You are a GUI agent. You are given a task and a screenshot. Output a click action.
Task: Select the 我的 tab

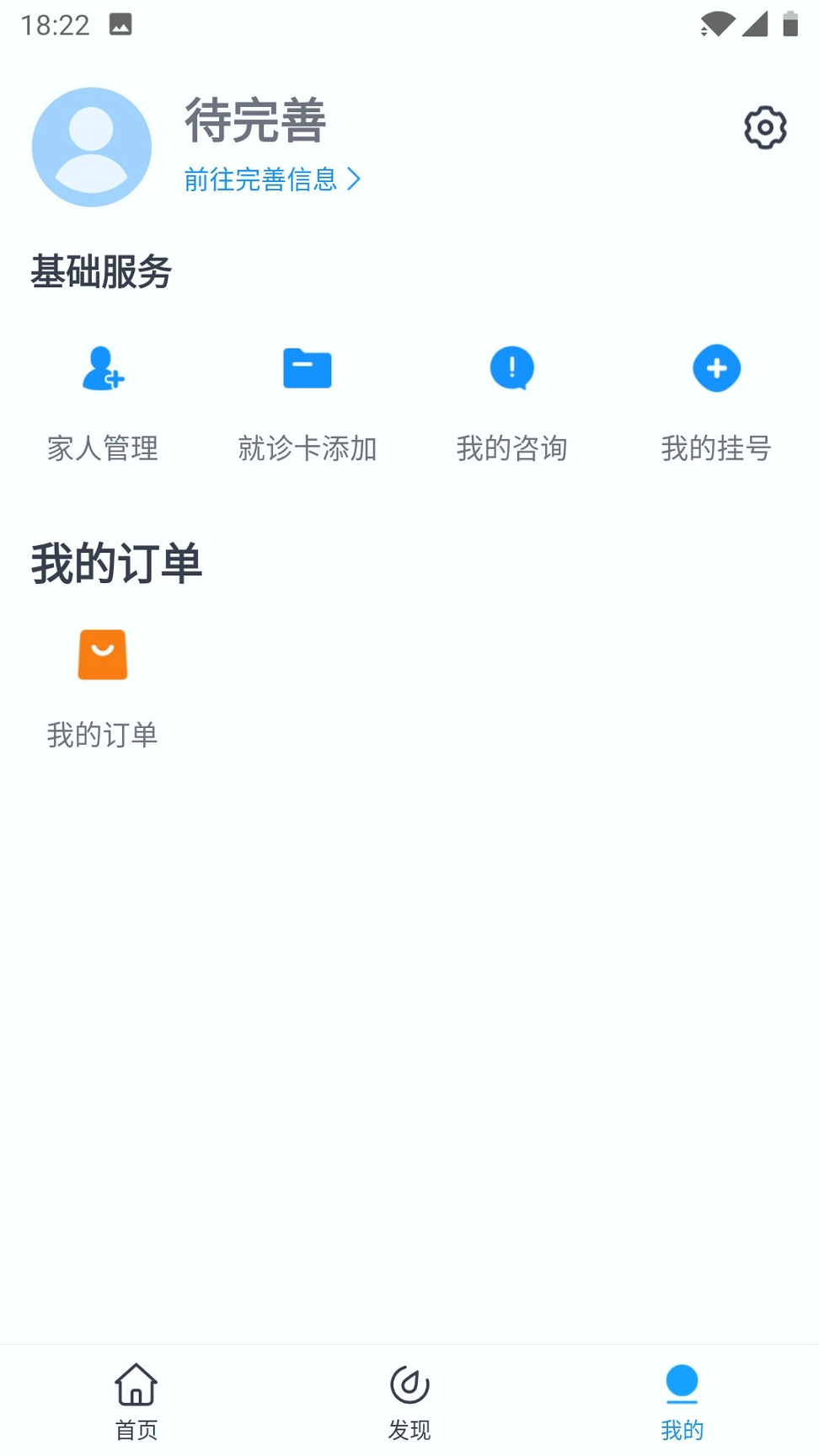682,1400
